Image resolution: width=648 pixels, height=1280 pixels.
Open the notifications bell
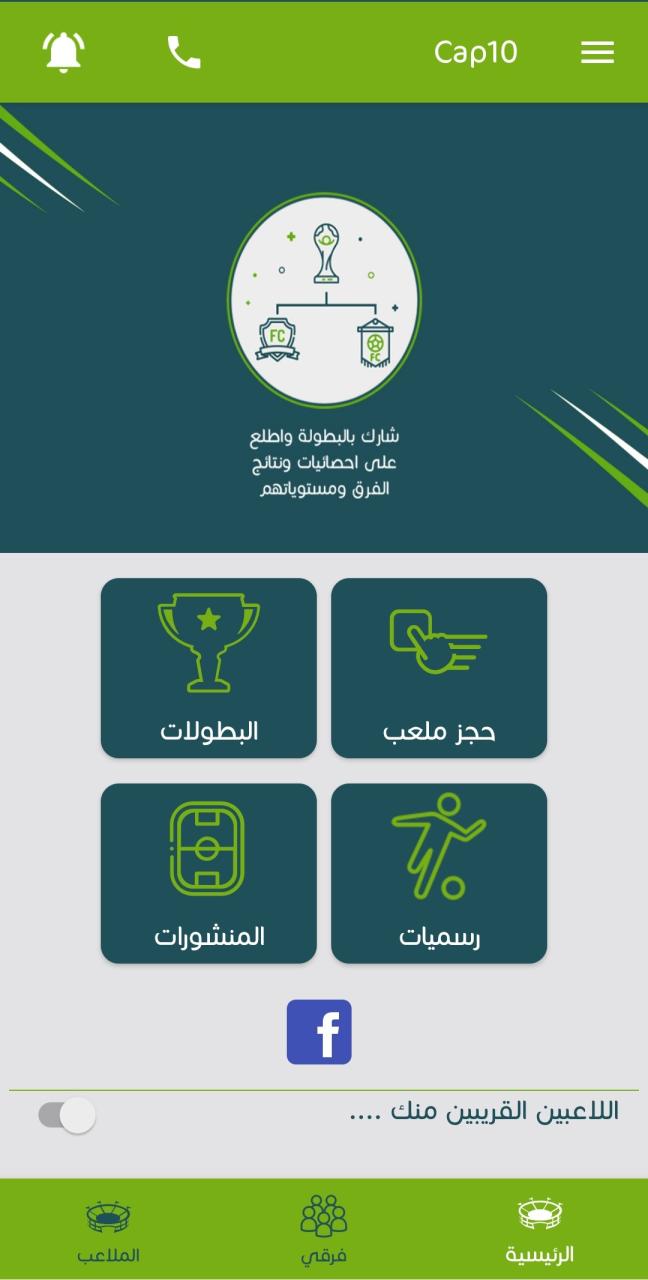click(64, 52)
